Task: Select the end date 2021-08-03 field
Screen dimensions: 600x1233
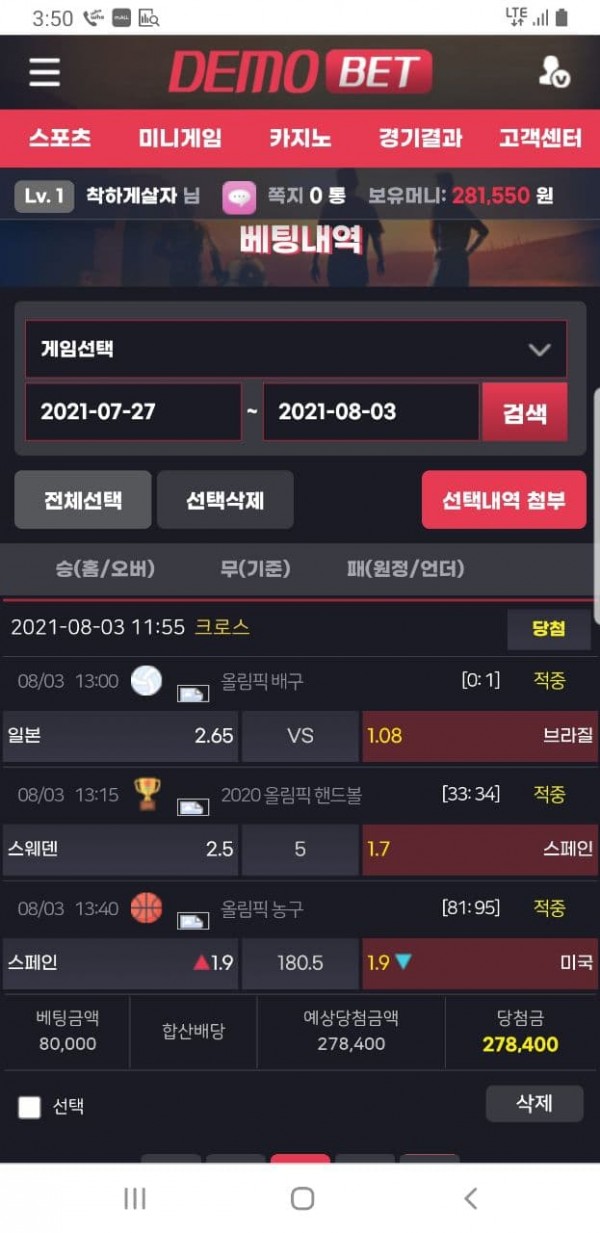Action: (370, 411)
